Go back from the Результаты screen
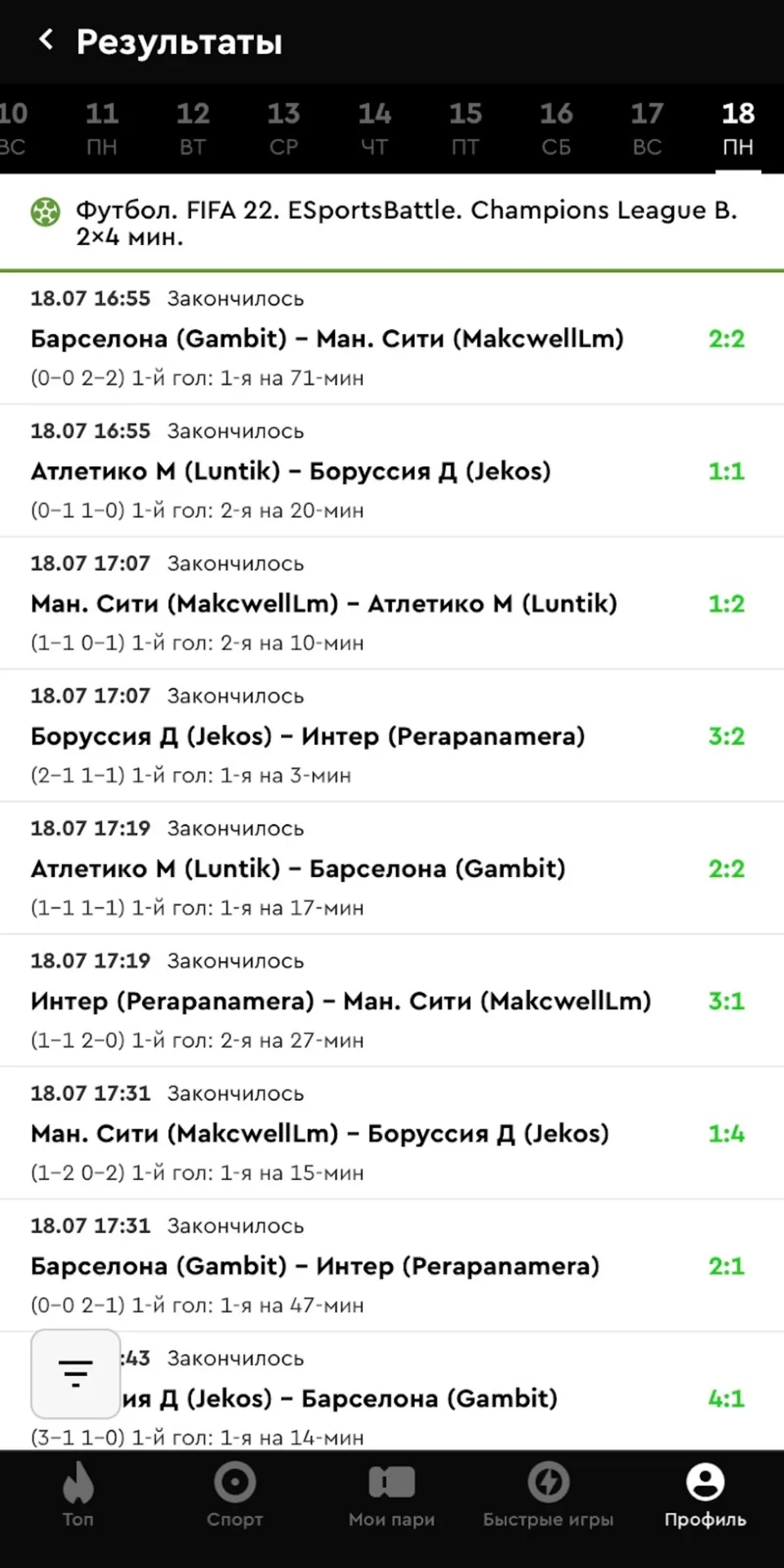 47,39
